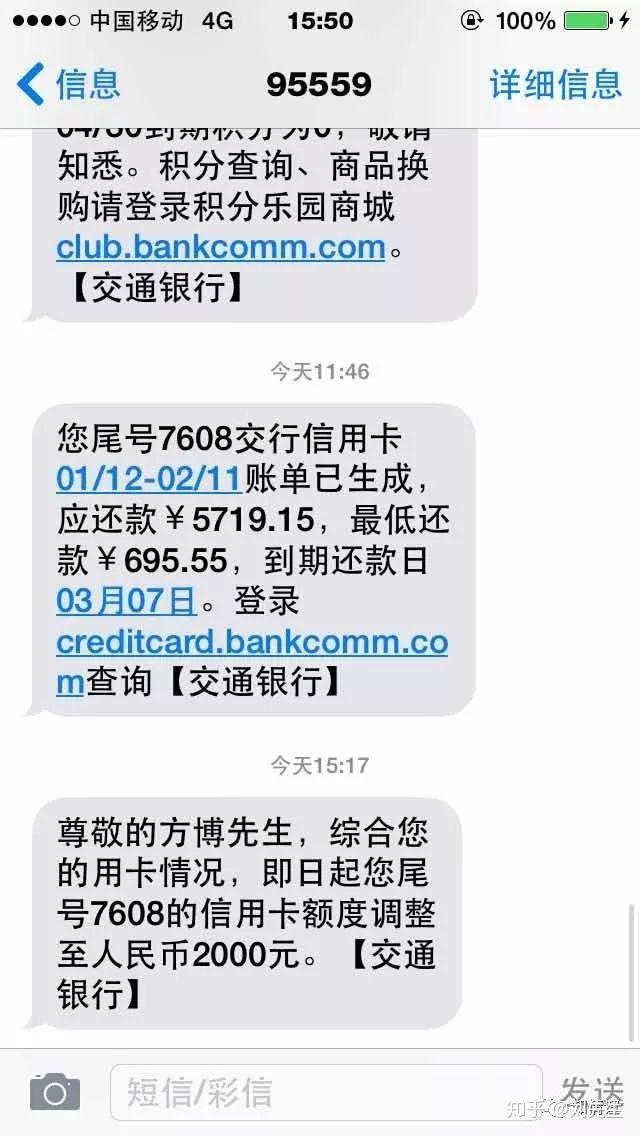The image size is (640, 1136).
Task: Go back to the 信息 message list
Action: (x=68, y=84)
